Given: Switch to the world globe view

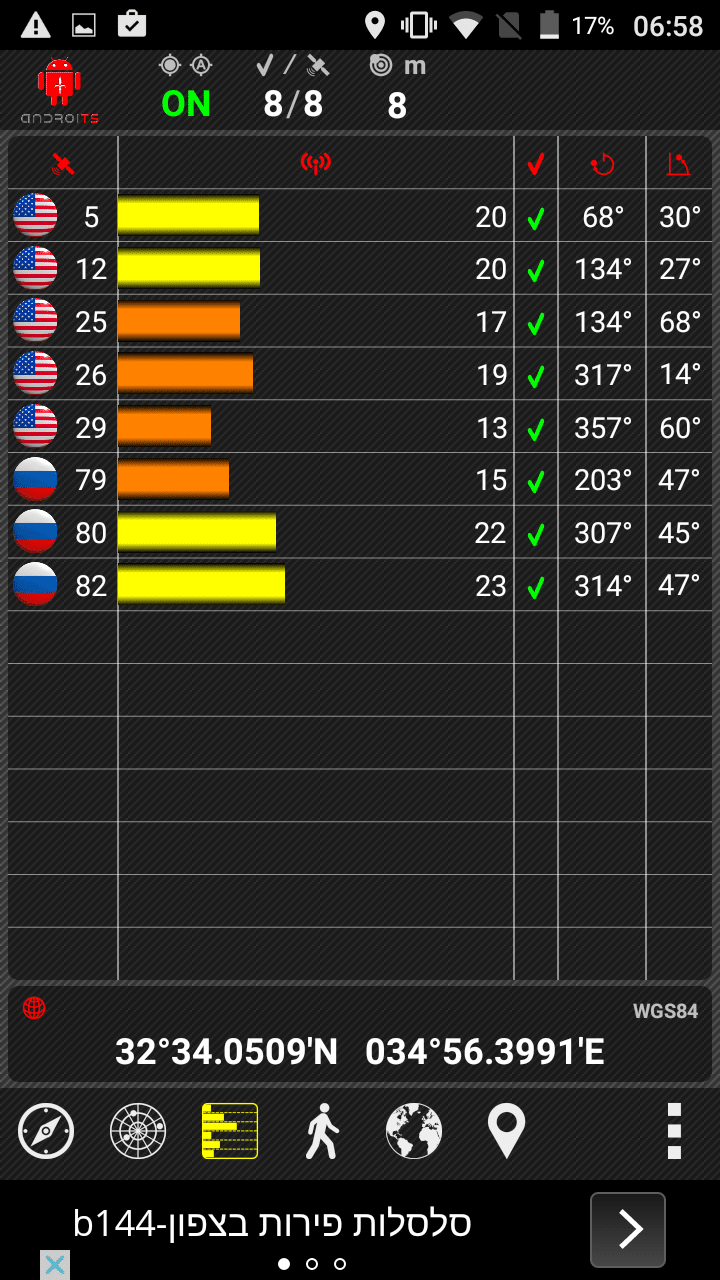Looking at the screenshot, I should click(414, 1131).
